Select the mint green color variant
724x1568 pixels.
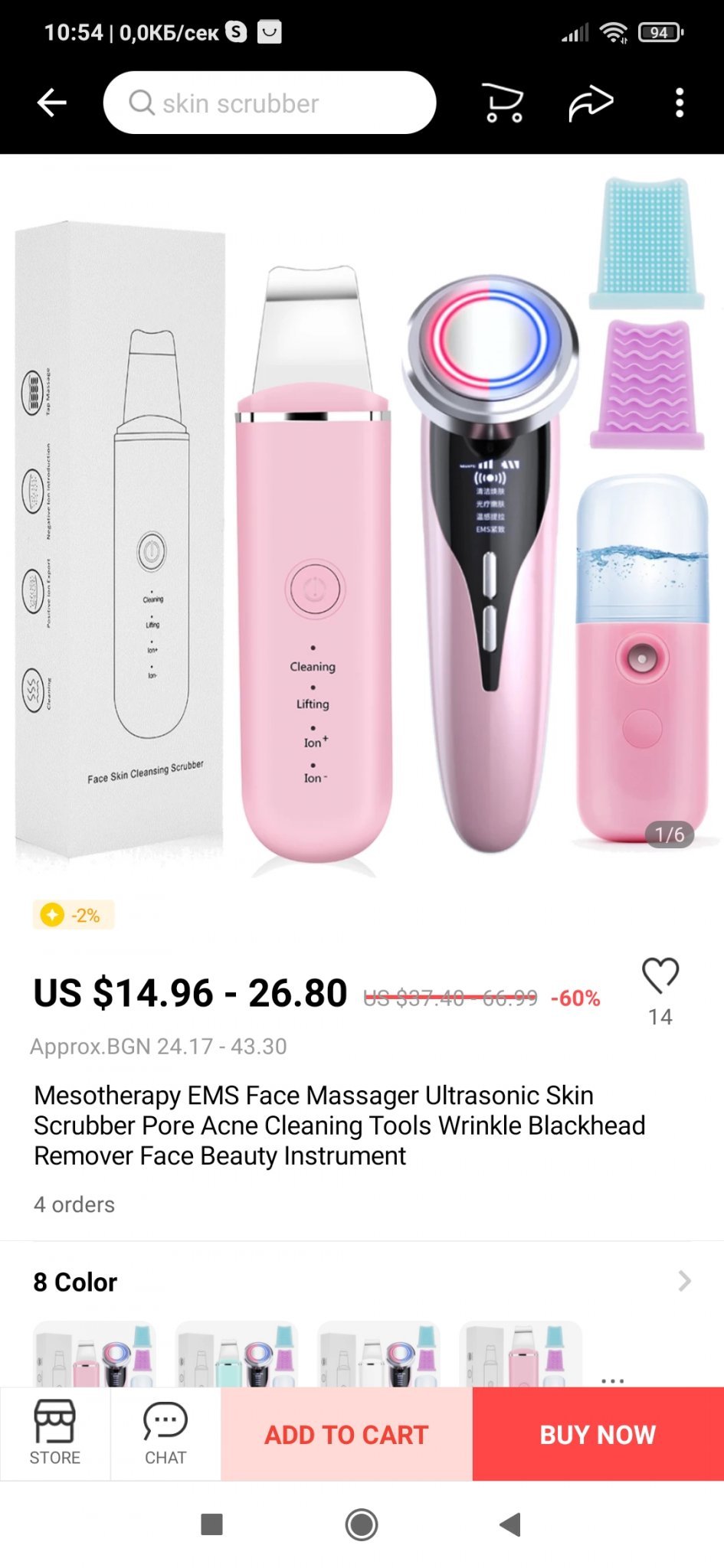point(237,1355)
